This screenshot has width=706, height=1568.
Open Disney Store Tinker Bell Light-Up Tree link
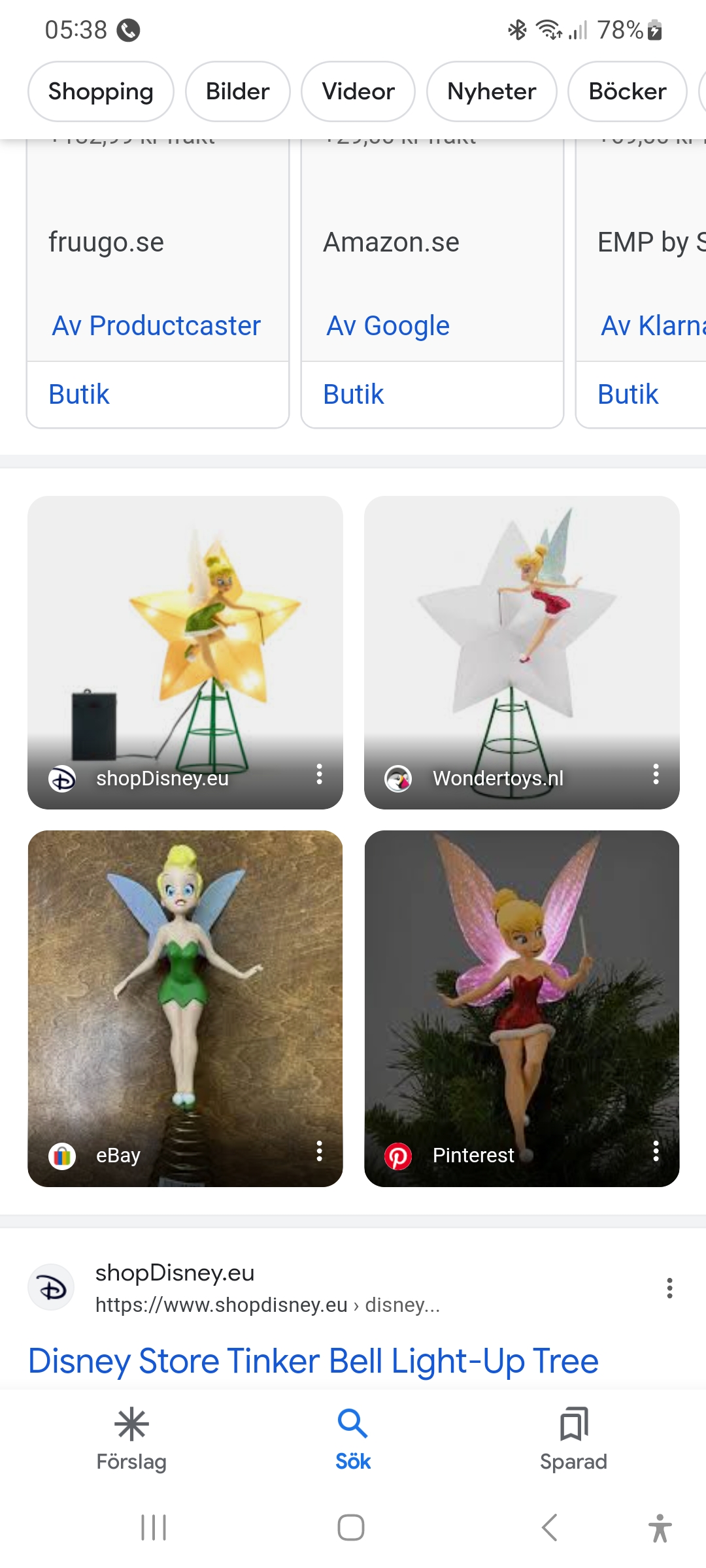[x=313, y=1362]
